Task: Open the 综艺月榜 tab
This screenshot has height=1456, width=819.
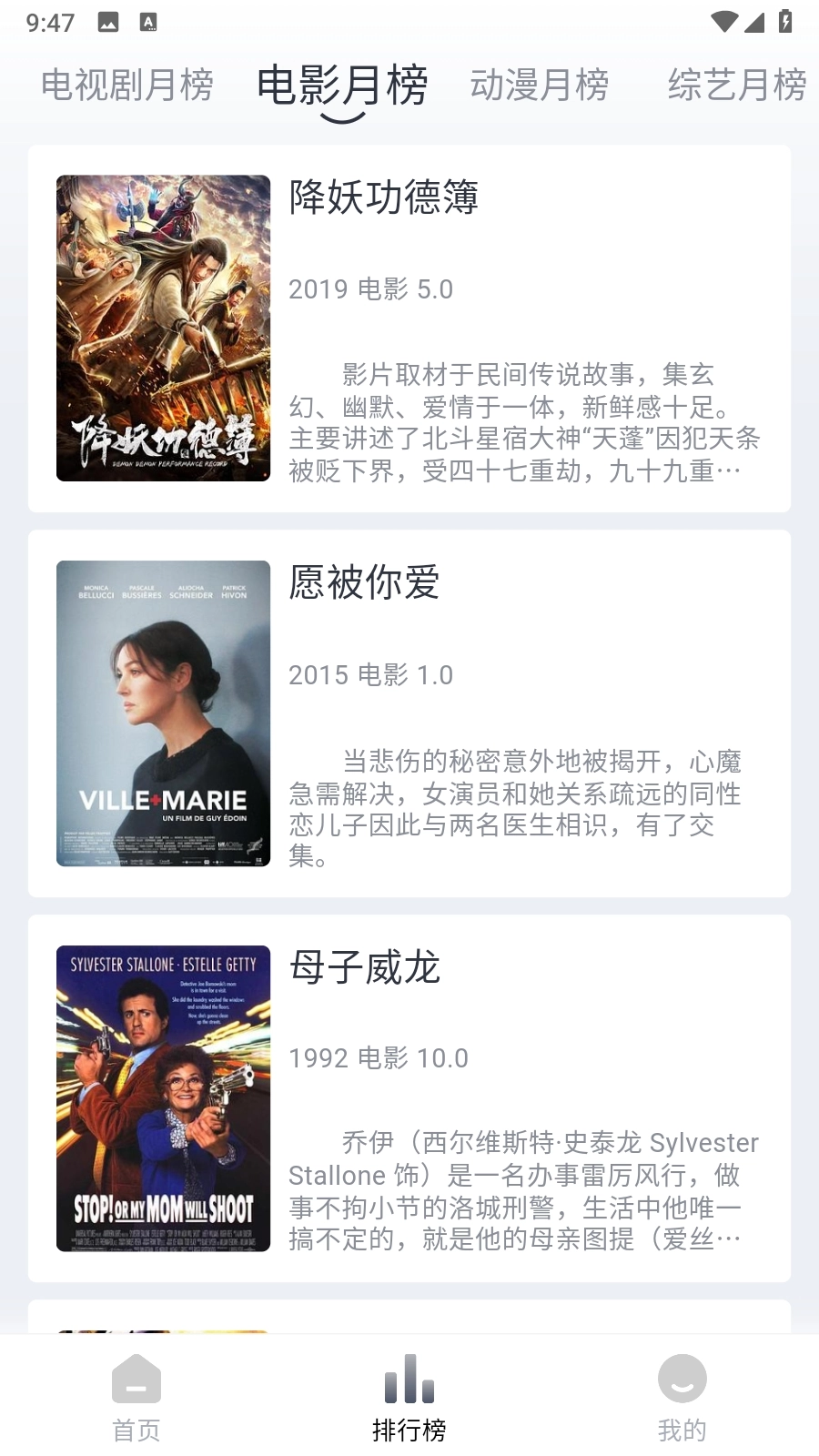Action: click(736, 86)
